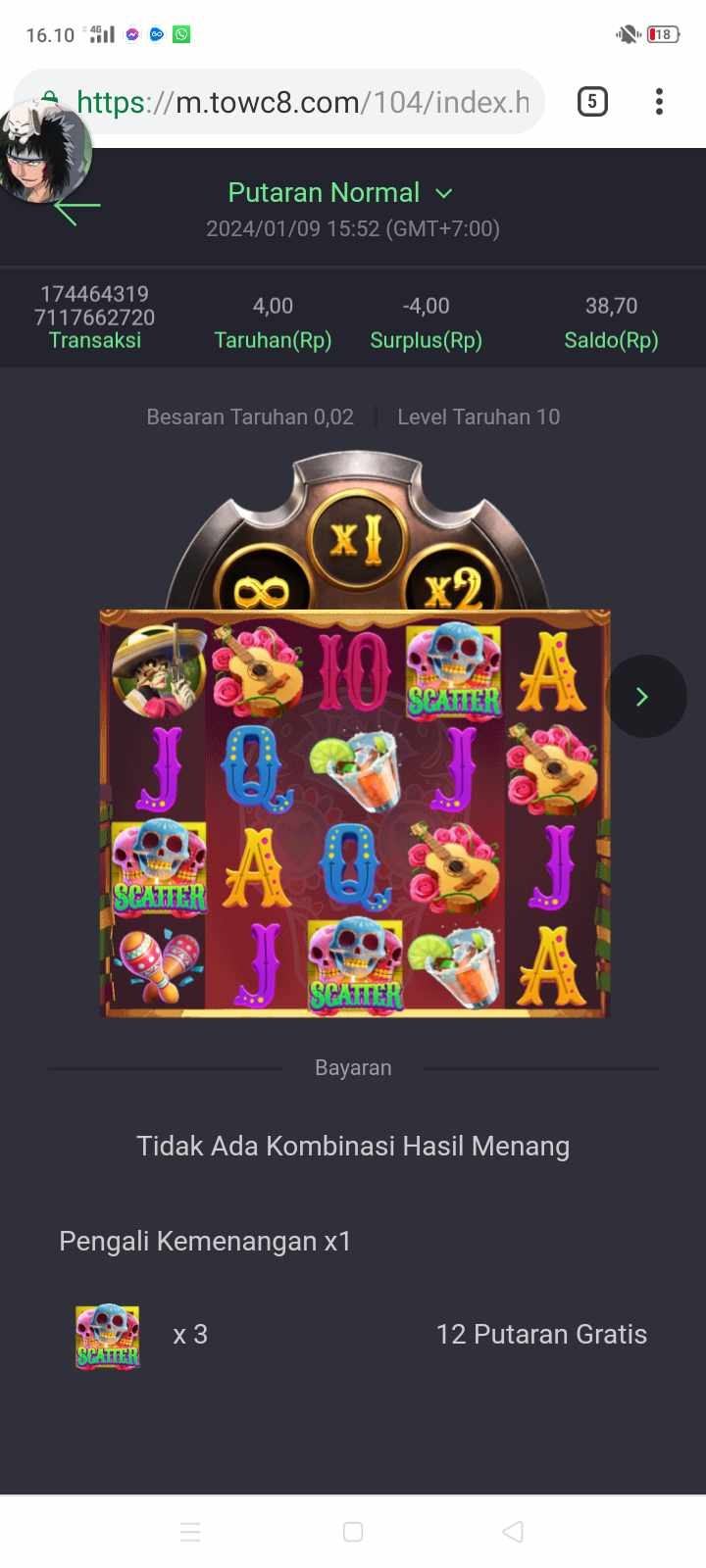Tap the browser URL address bar
Screen dimensions: 706x1568
[304, 102]
